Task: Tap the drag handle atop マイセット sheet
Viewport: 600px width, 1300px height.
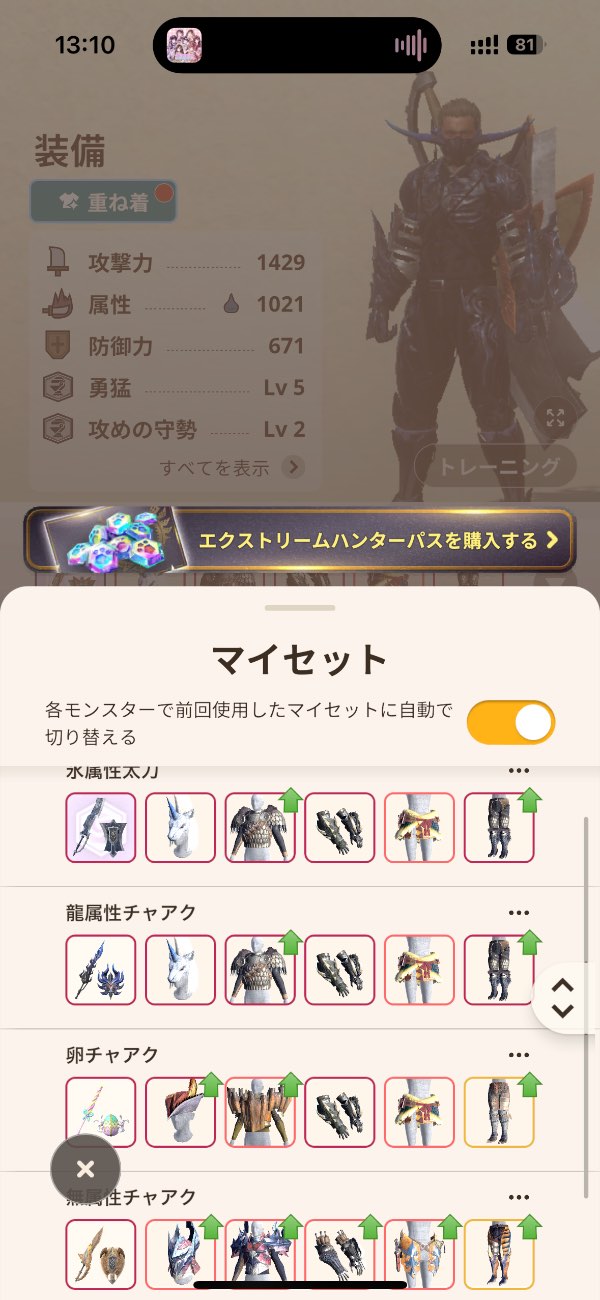Action: tap(300, 607)
